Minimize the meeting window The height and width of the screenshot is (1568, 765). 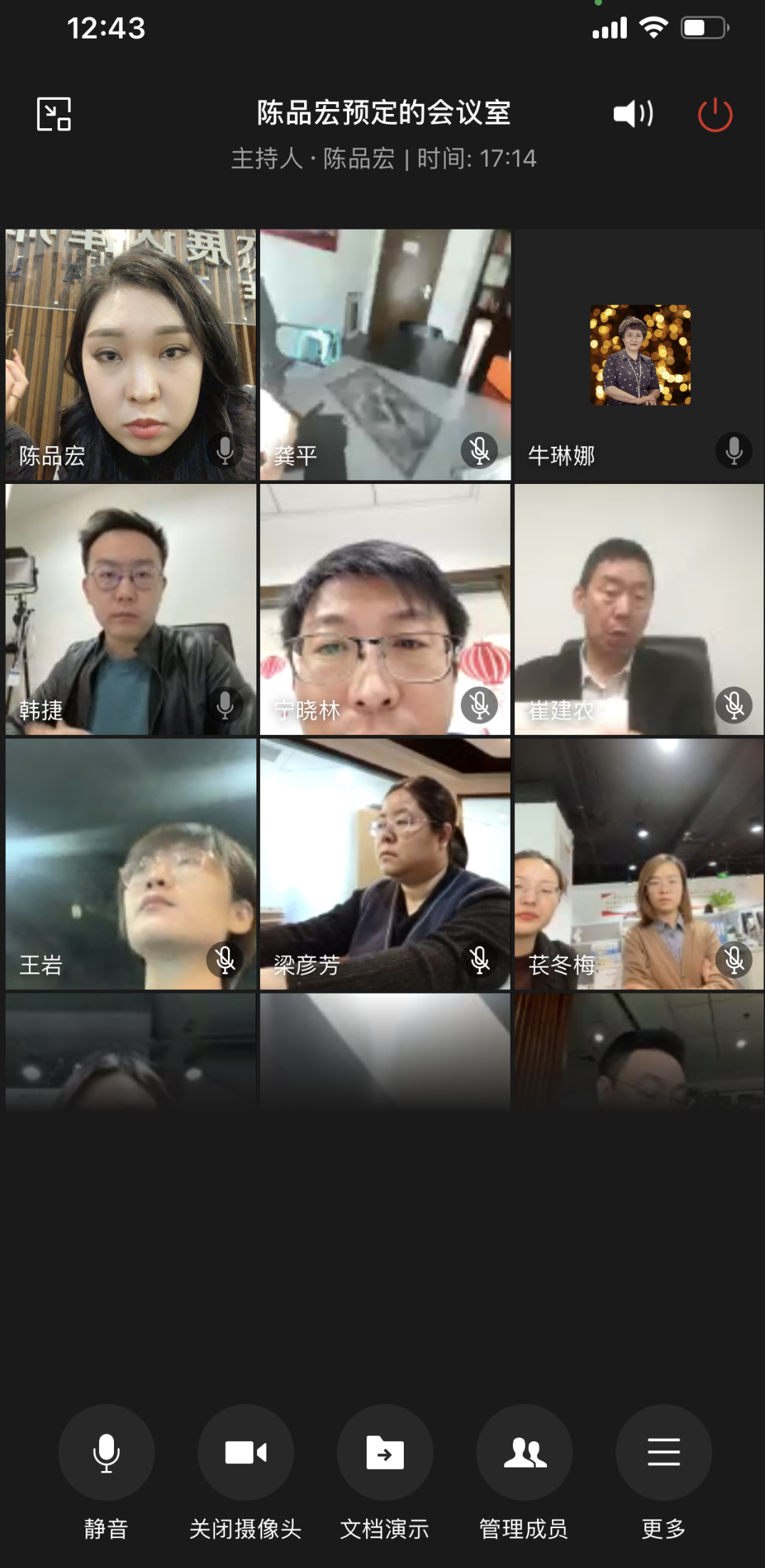coord(54,114)
